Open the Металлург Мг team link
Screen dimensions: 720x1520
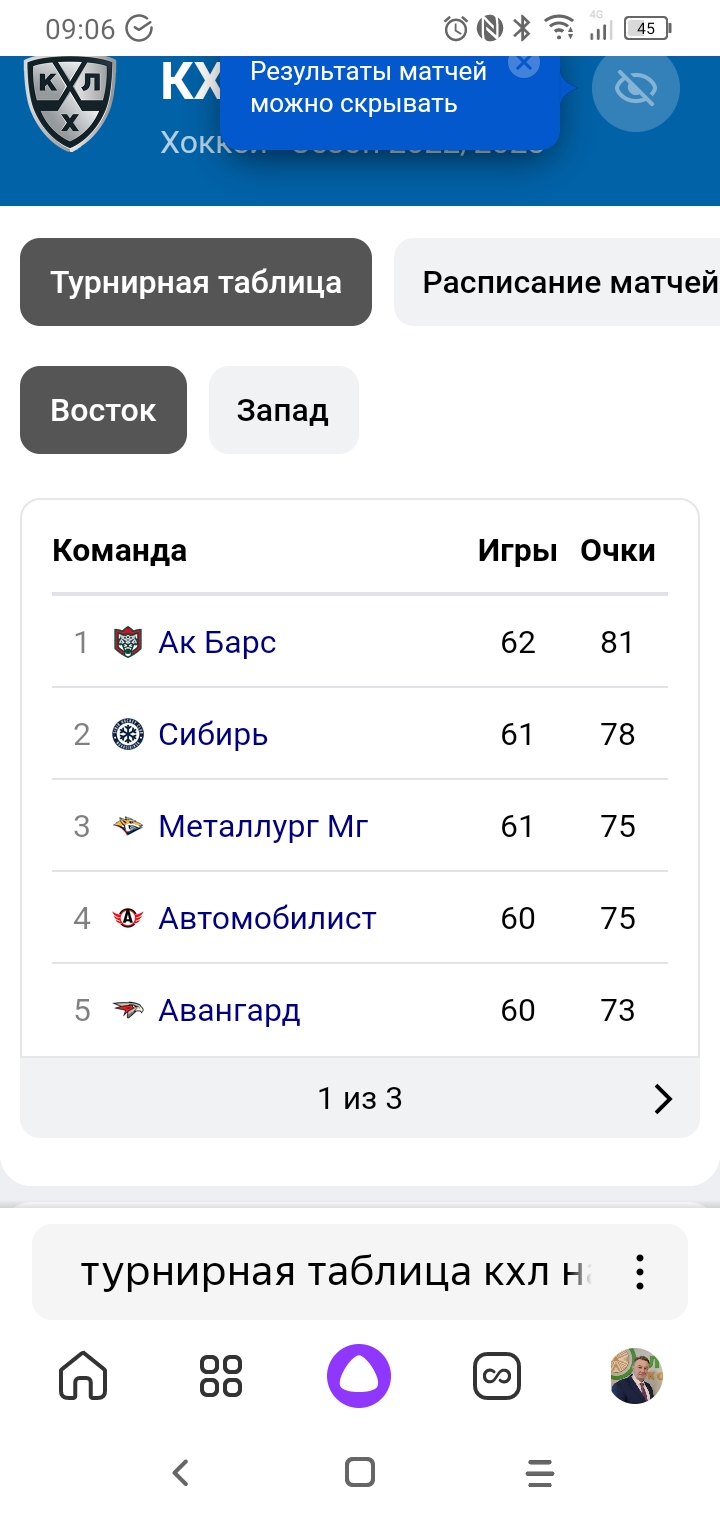tap(263, 827)
